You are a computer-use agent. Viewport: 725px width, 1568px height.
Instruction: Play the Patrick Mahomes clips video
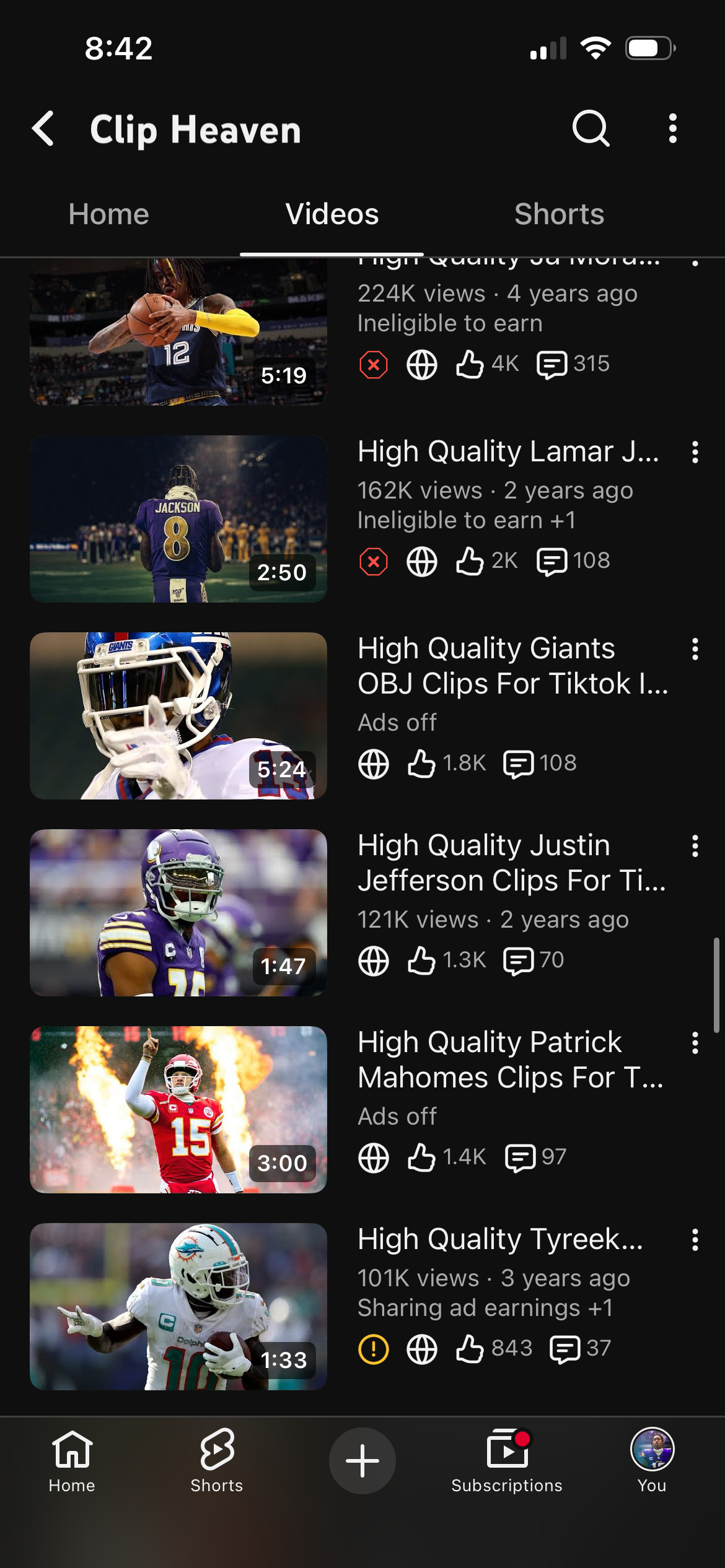pos(178,1110)
